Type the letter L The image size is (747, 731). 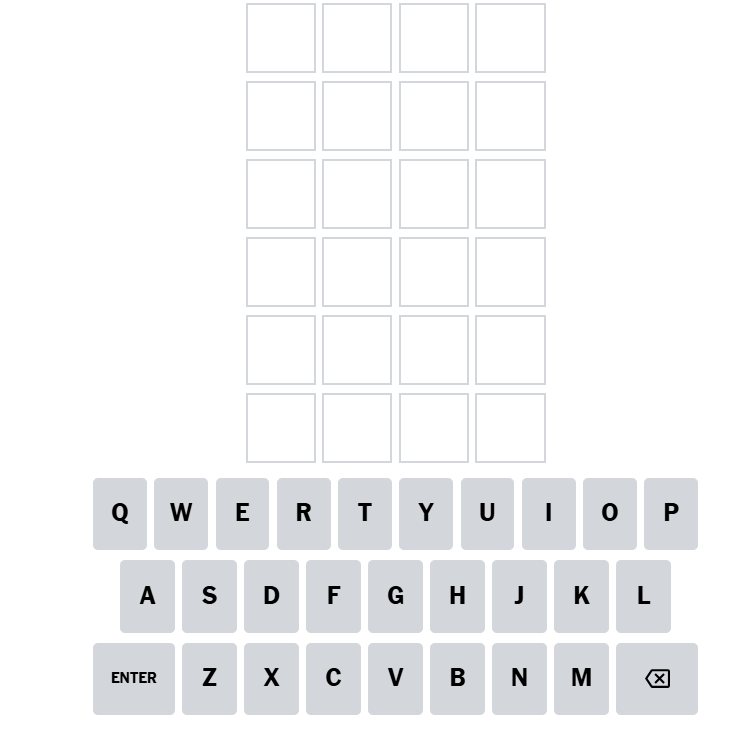(643, 596)
